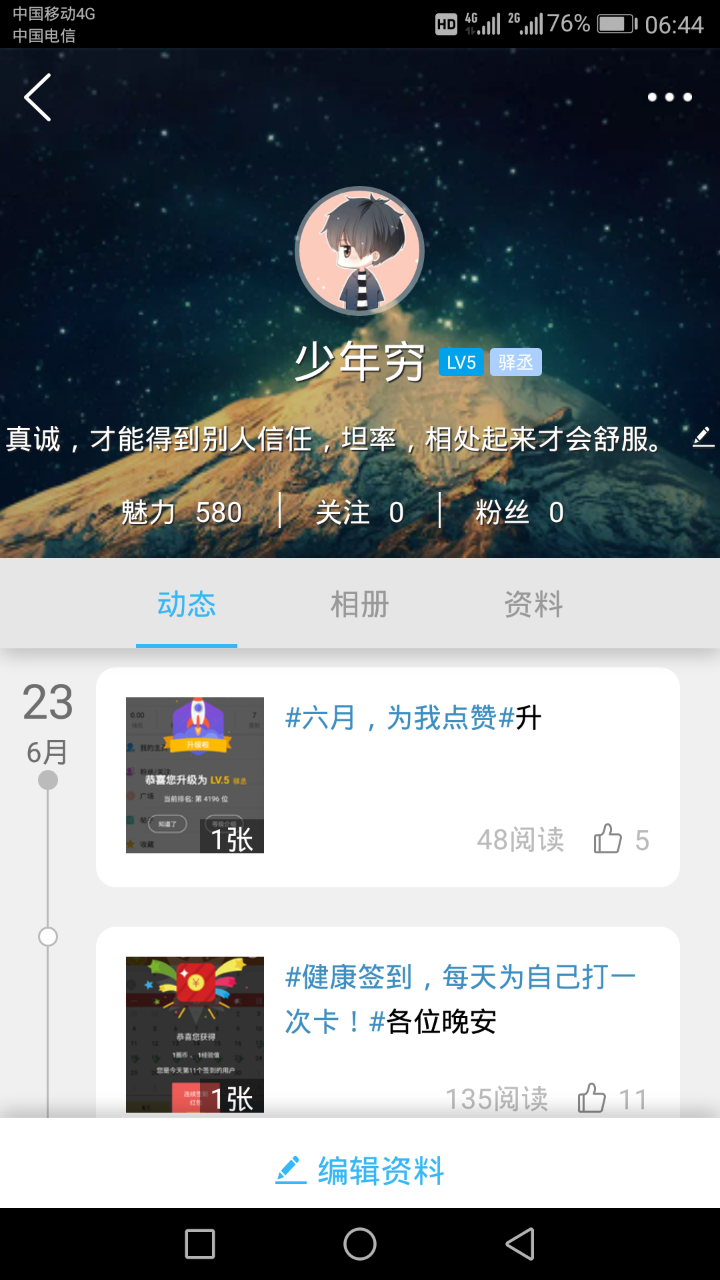Switch to the 动态 tab

click(x=186, y=604)
